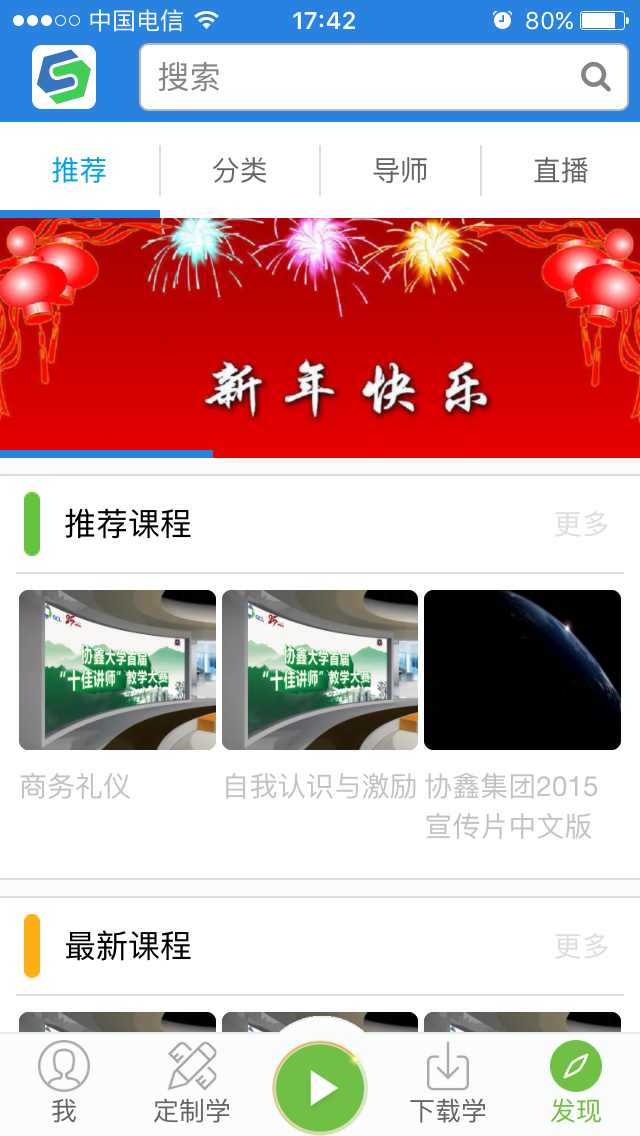
Task: View 更多 for 最新课程
Action: pyautogui.click(x=581, y=946)
